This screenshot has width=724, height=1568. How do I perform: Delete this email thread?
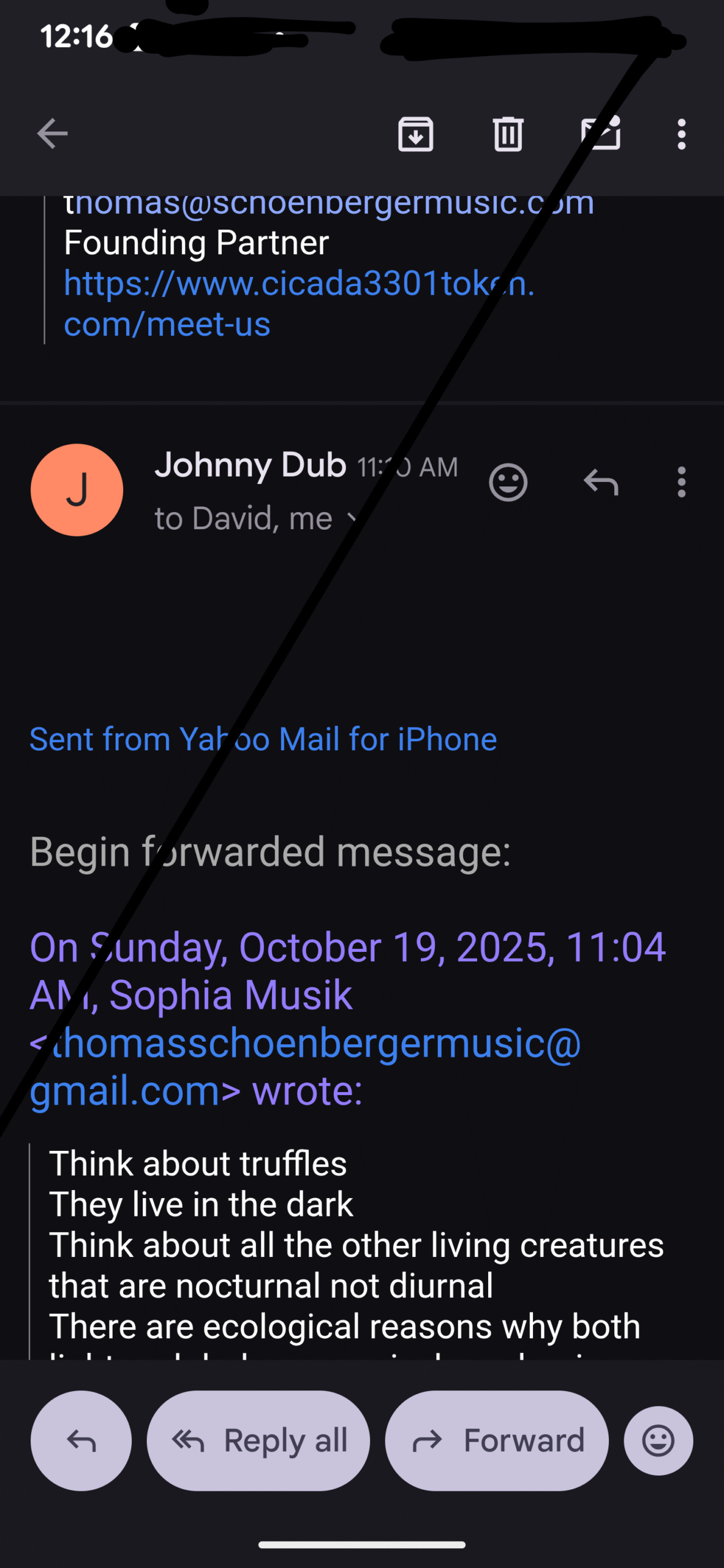pyautogui.click(x=508, y=134)
